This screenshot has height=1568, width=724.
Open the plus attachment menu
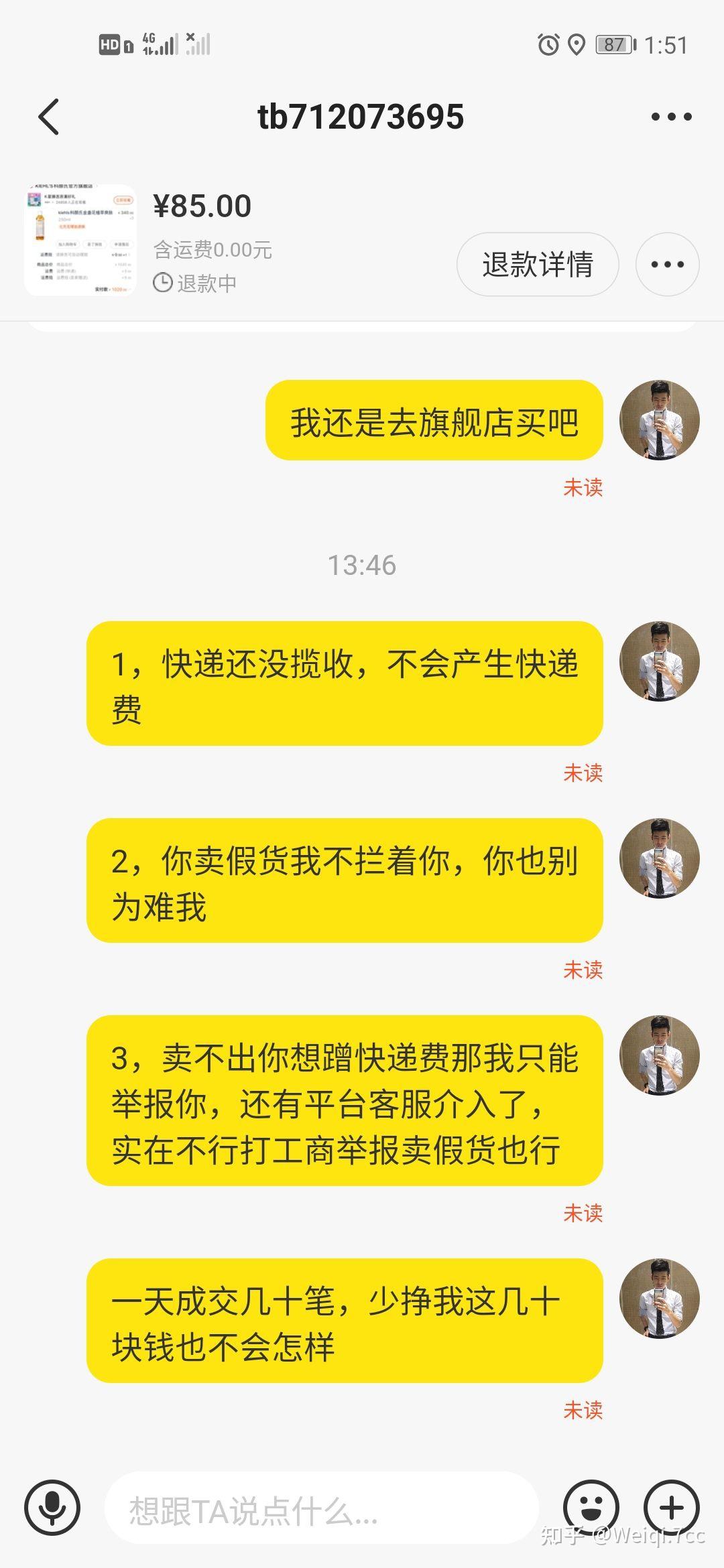[671, 1508]
